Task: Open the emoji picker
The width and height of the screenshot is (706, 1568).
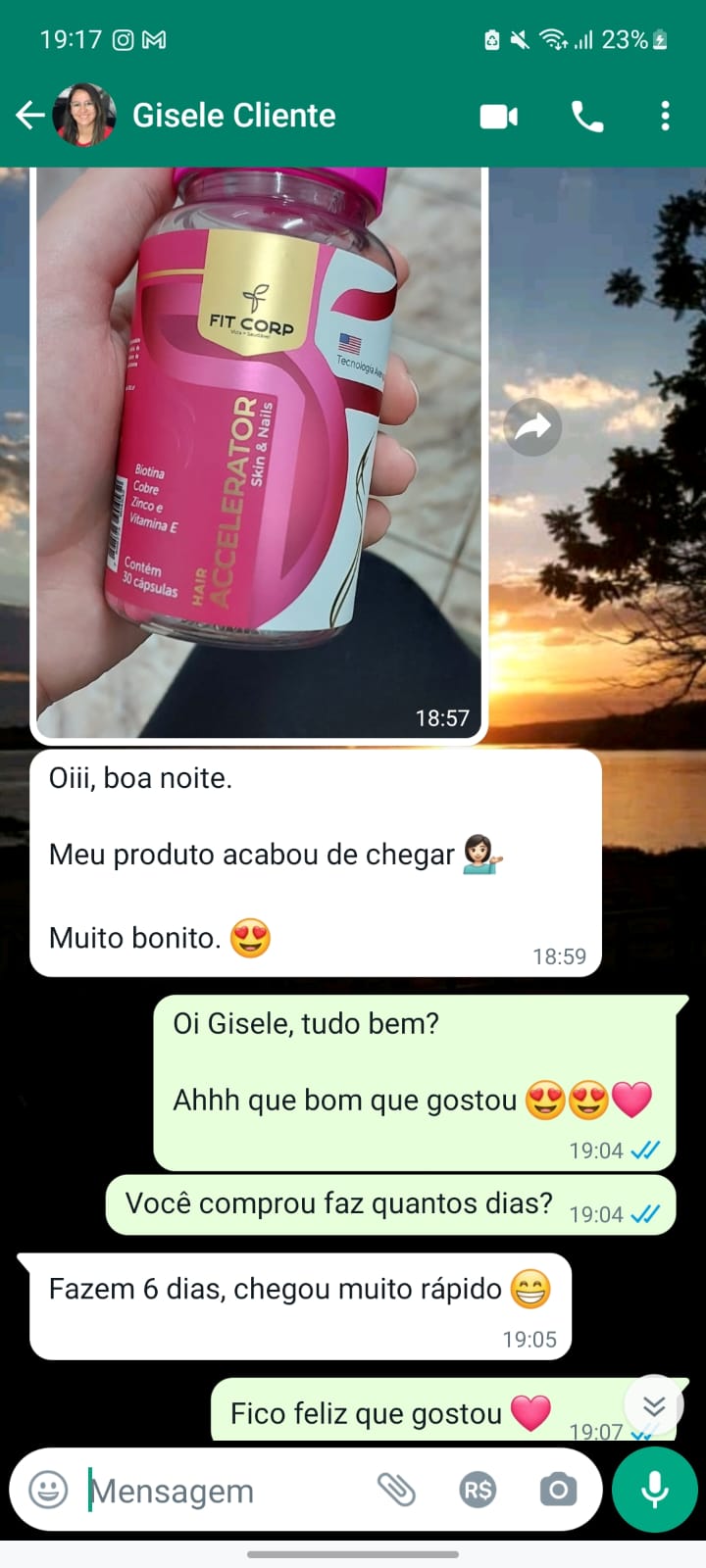Action: [48, 1491]
